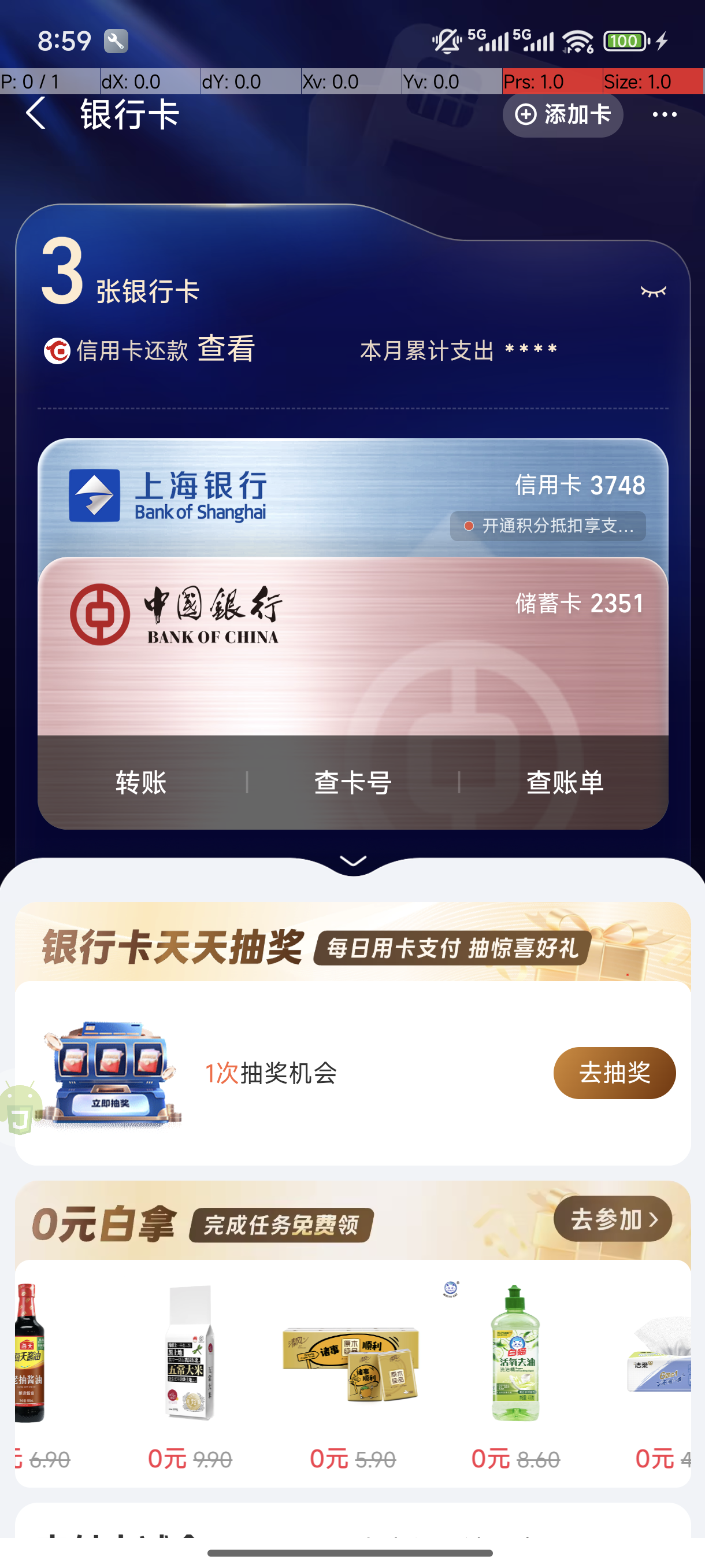The width and height of the screenshot is (705, 1568).
Task: Select the 中国银行 储蓄卡 2351 card
Action: 353,645
